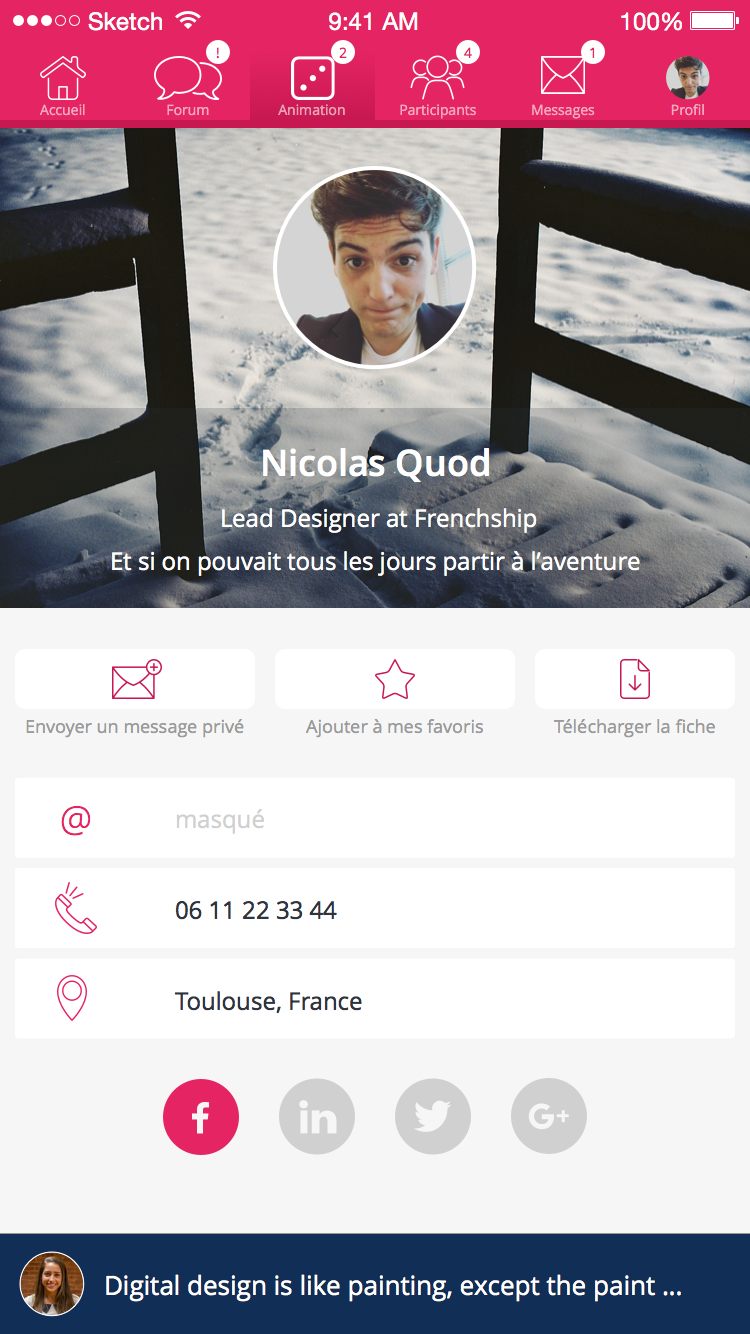Viewport: 750px width, 1334px height.
Task: Tap the Google Plus icon
Action: click(x=549, y=1117)
